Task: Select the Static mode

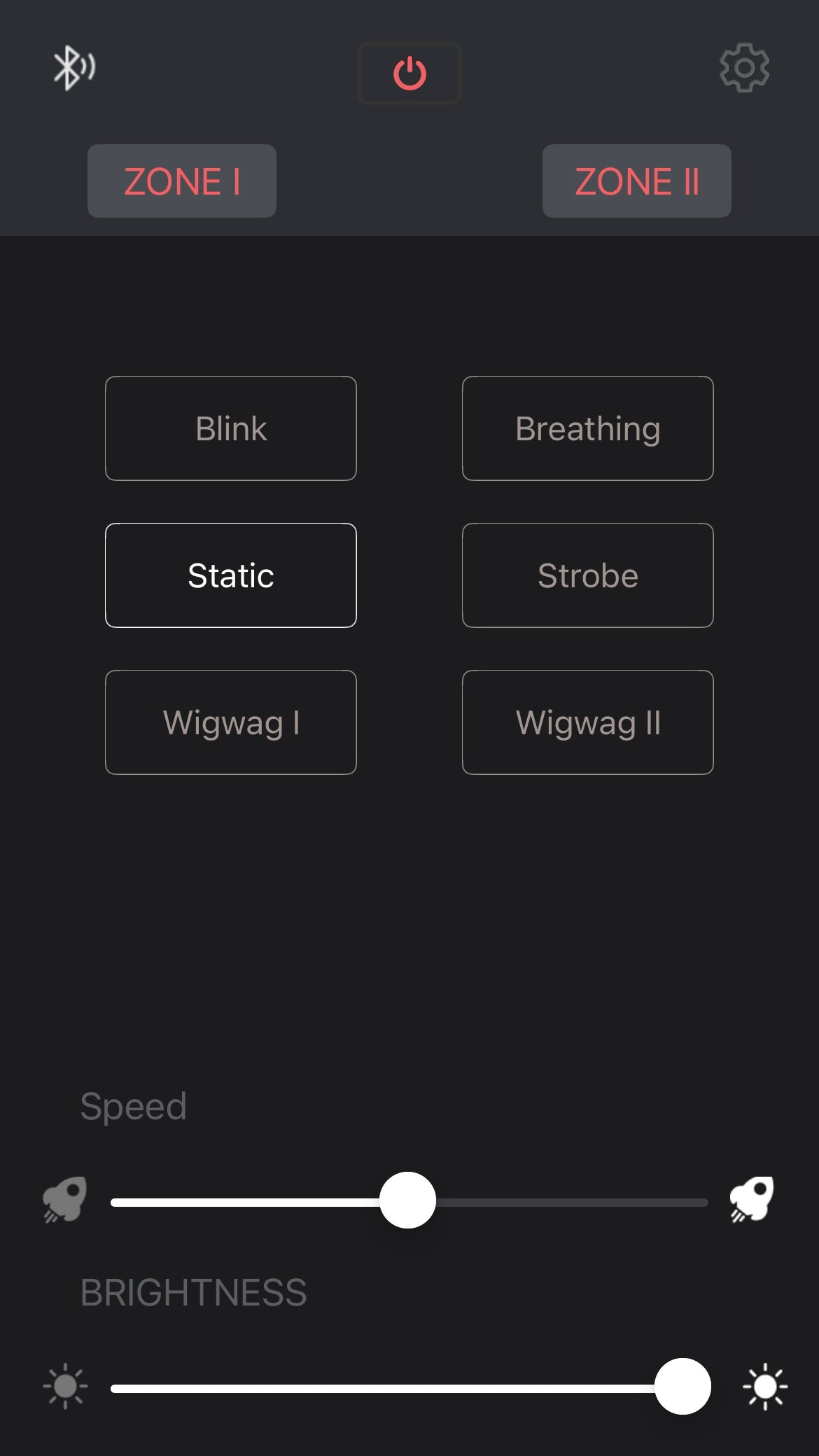Action: pos(231,575)
